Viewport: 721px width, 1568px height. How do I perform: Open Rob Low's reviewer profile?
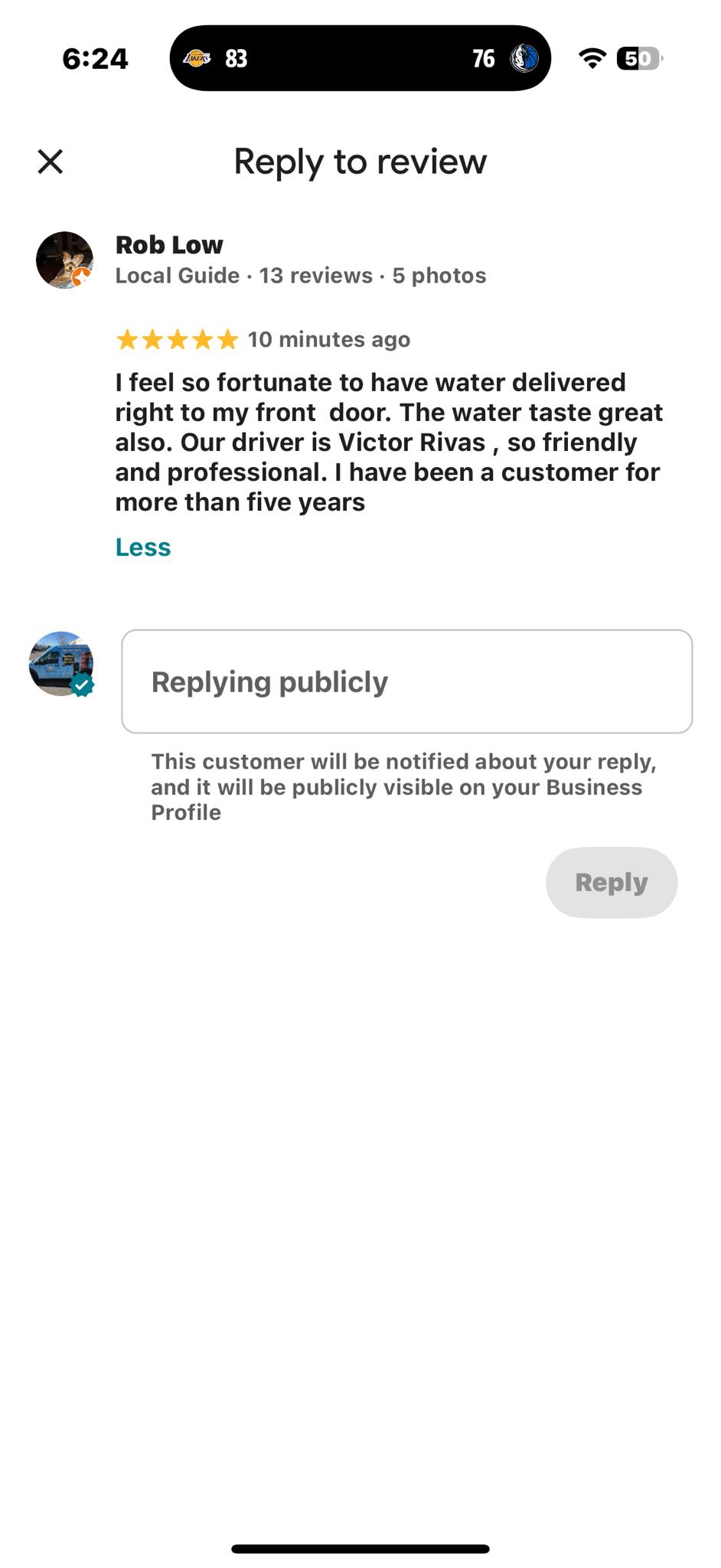169,245
